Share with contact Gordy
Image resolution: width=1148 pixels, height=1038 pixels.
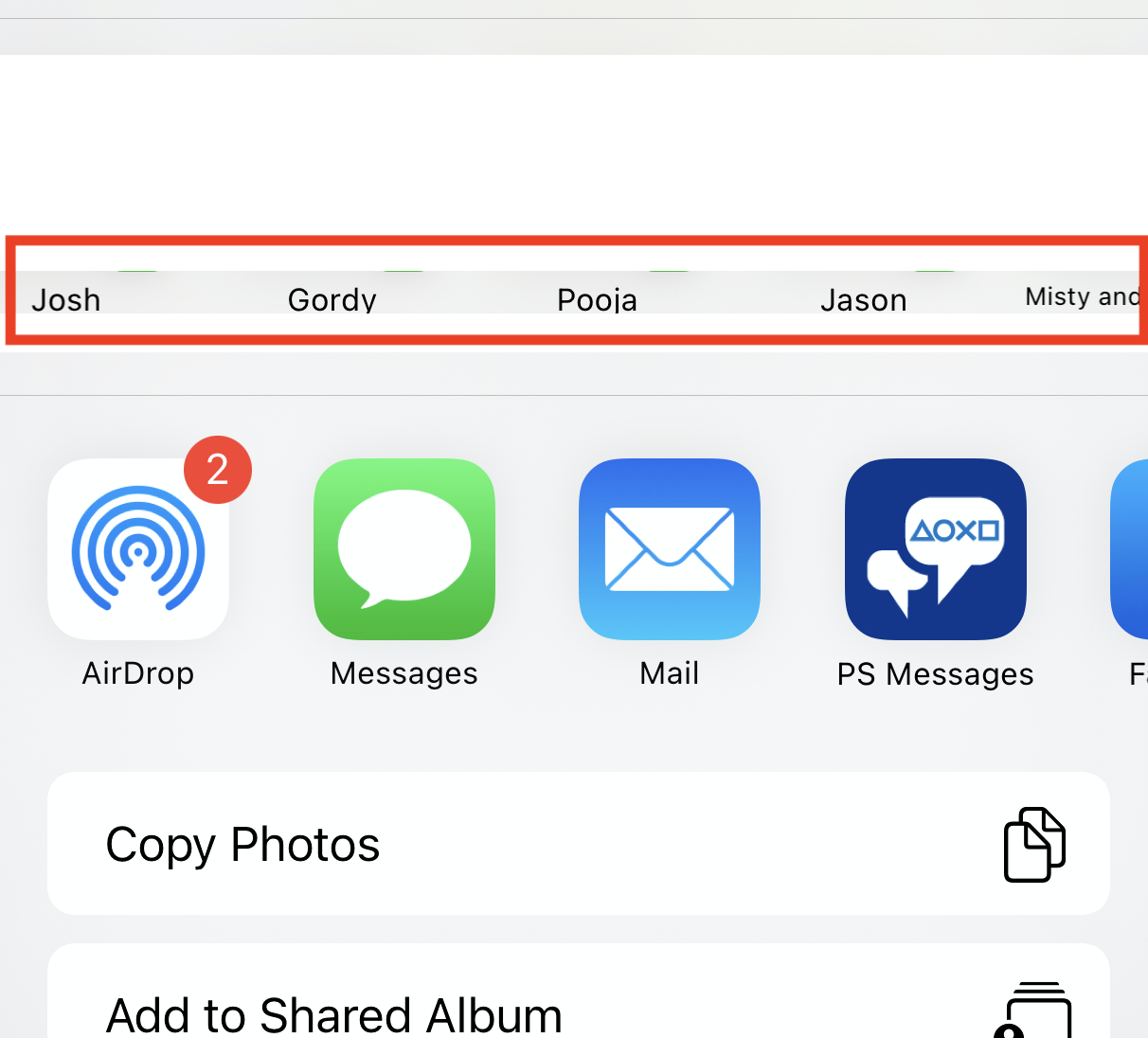click(x=332, y=298)
